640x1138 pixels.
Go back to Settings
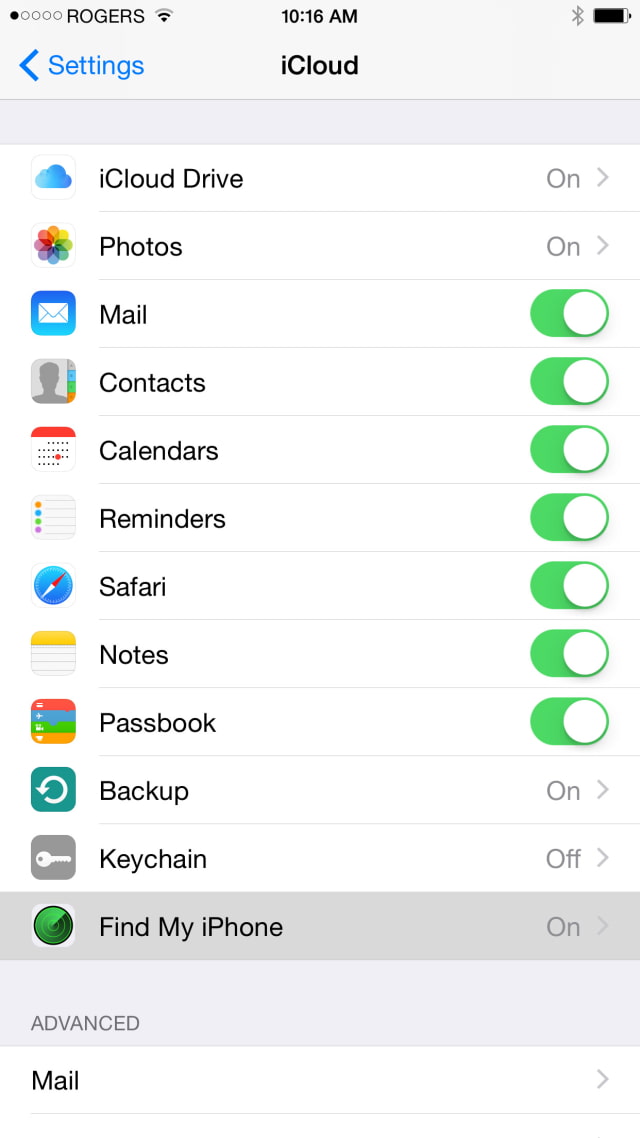[x=82, y=66]
